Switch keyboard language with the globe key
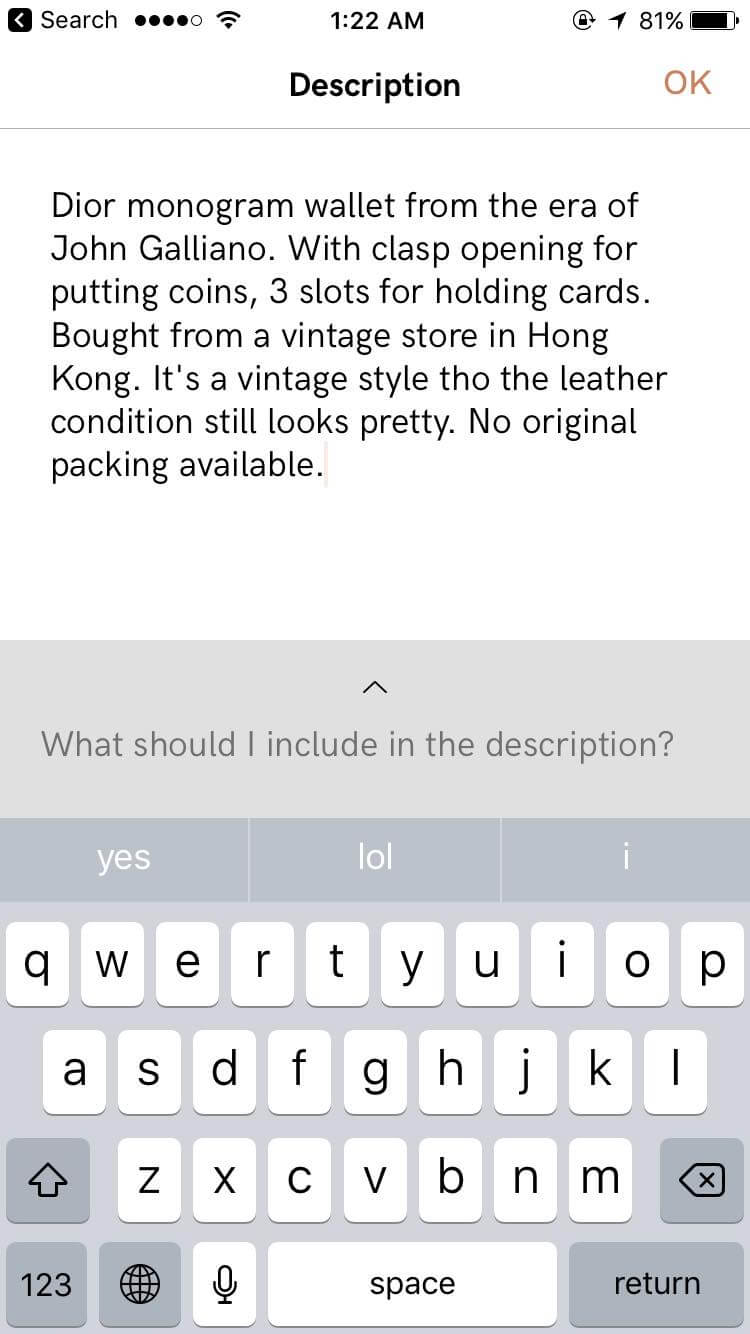Screen dimensions: 750x1334 [x=140, y=1284]
